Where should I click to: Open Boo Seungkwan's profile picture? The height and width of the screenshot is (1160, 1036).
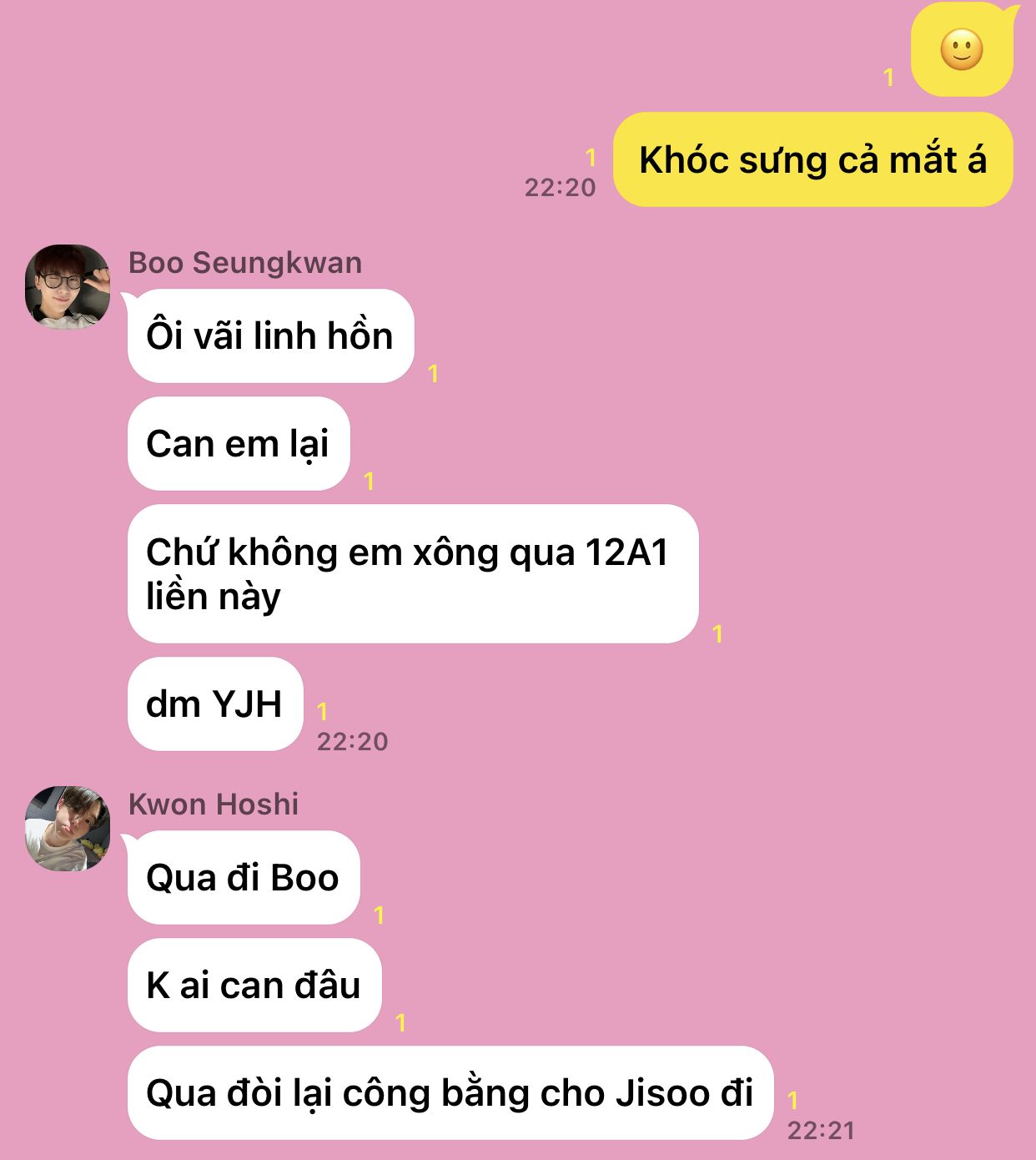[x=68, y=286]
